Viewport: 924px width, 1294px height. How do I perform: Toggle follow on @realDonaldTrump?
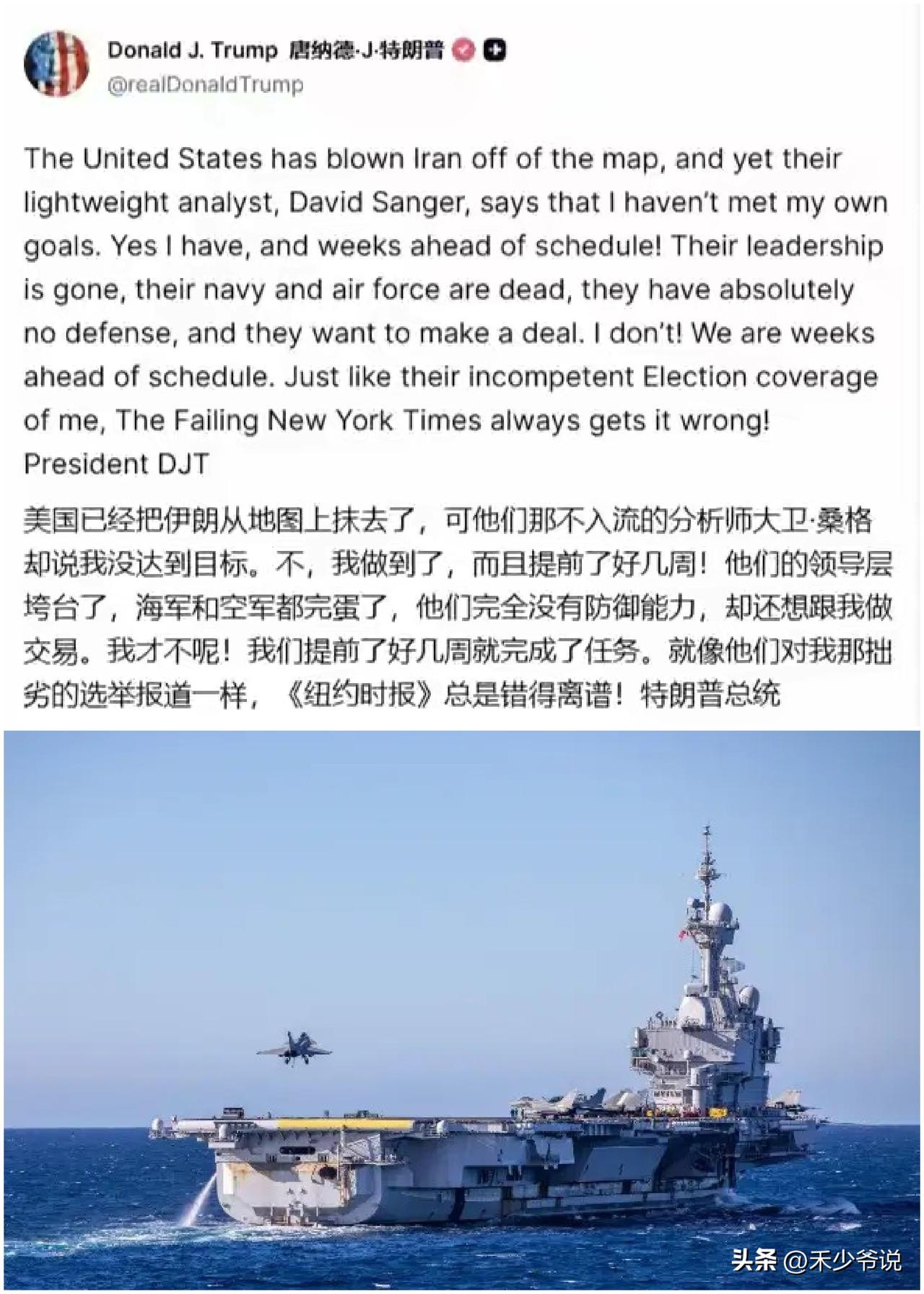point(494,49)
